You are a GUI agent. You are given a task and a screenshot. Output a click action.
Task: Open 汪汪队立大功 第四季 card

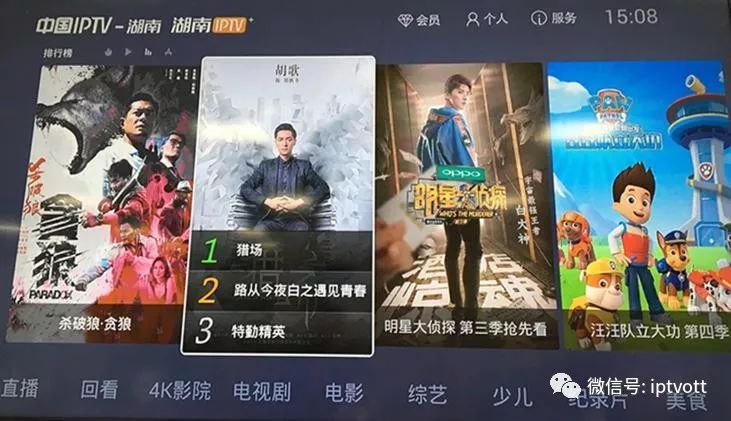638,200
